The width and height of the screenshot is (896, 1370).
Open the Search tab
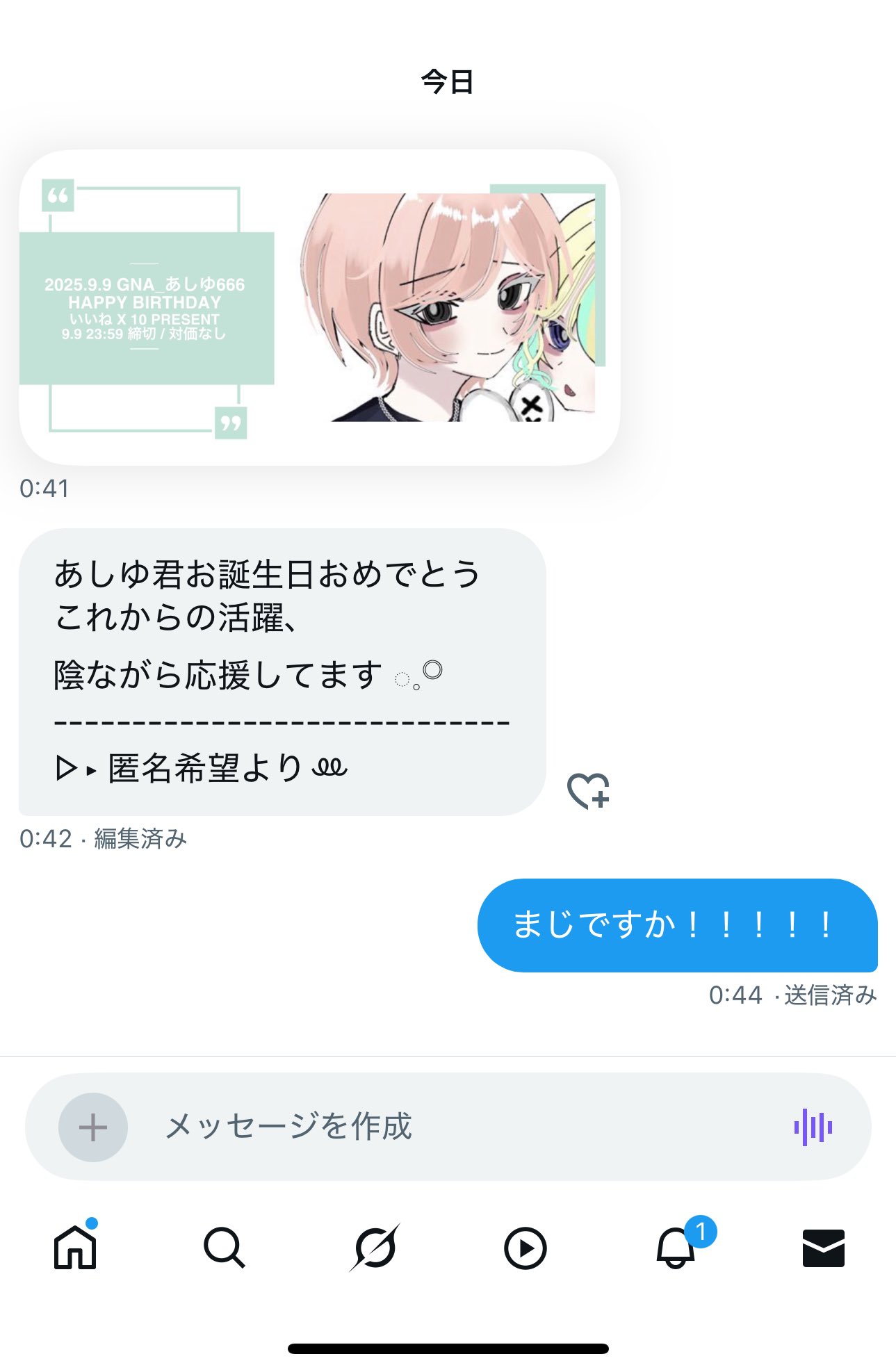point(224,1248)
